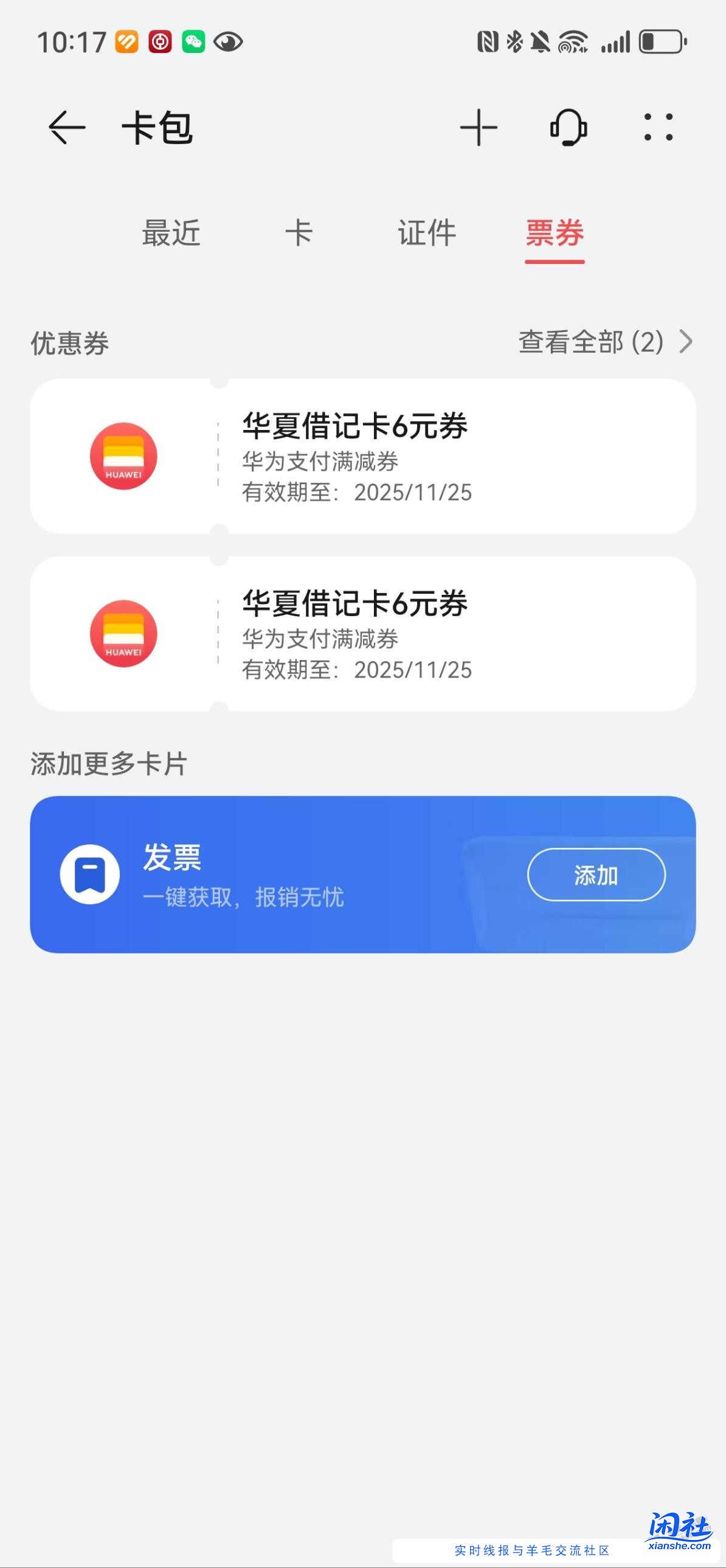Go back from the 卡包 screen
This screenshot has width=726, height=1568.
coord(67,128)
